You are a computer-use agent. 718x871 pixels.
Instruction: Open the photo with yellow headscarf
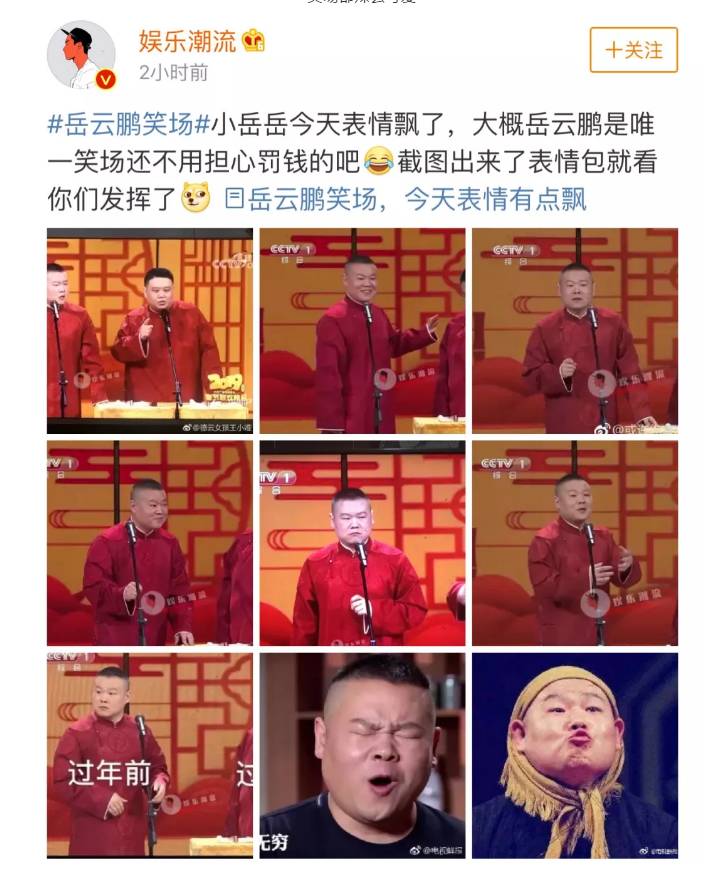tap(574, 755)
